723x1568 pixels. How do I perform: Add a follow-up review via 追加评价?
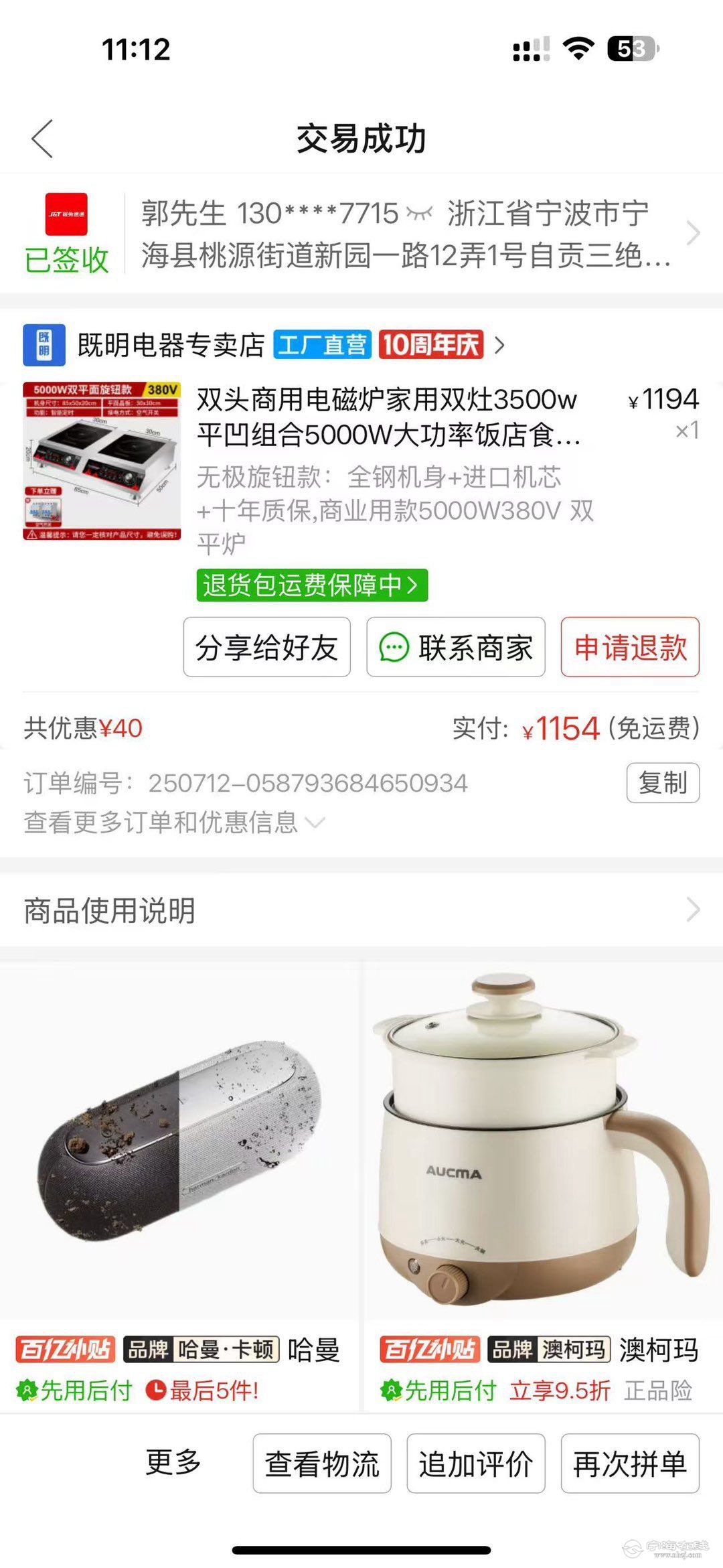(x=476, y=1464)
